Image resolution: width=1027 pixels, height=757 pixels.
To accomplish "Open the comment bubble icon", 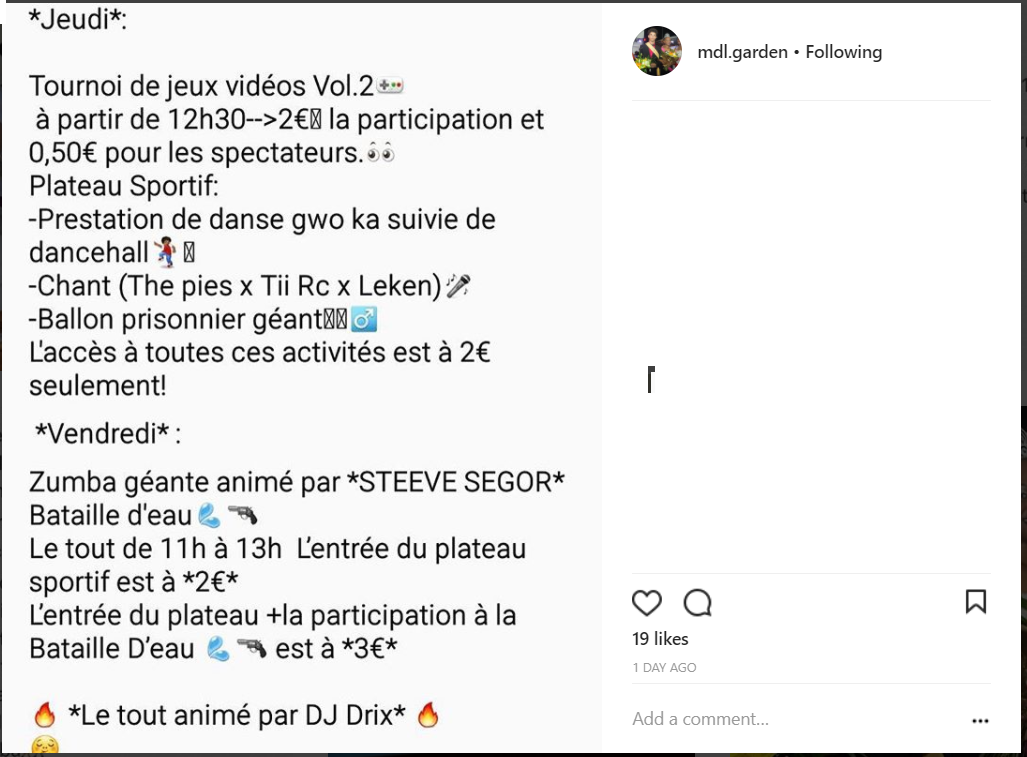I will coord(697,603).
